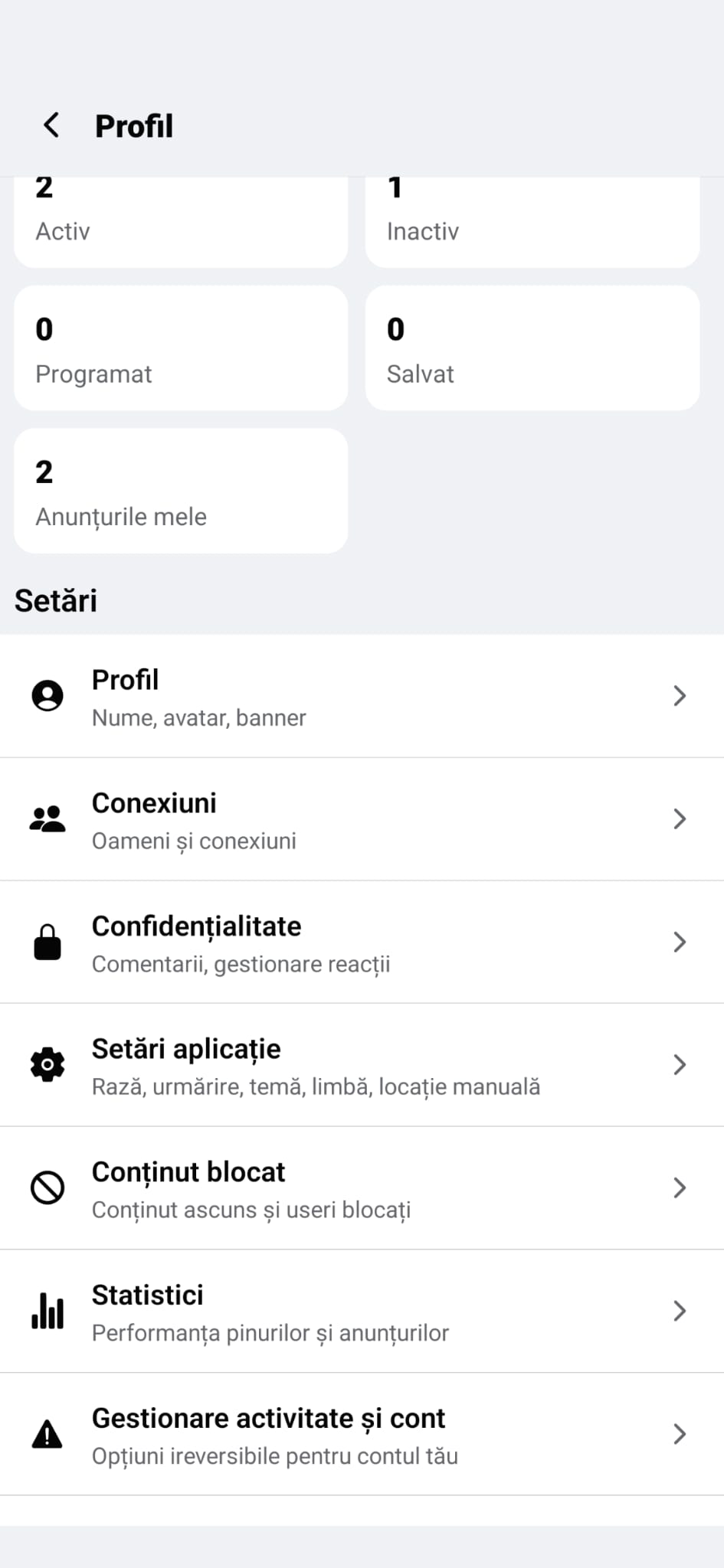Open the Conținut blocat settings entry
Image resolution: width=724 pixels, height=1568 pixels.
[x=362, y=1187]
